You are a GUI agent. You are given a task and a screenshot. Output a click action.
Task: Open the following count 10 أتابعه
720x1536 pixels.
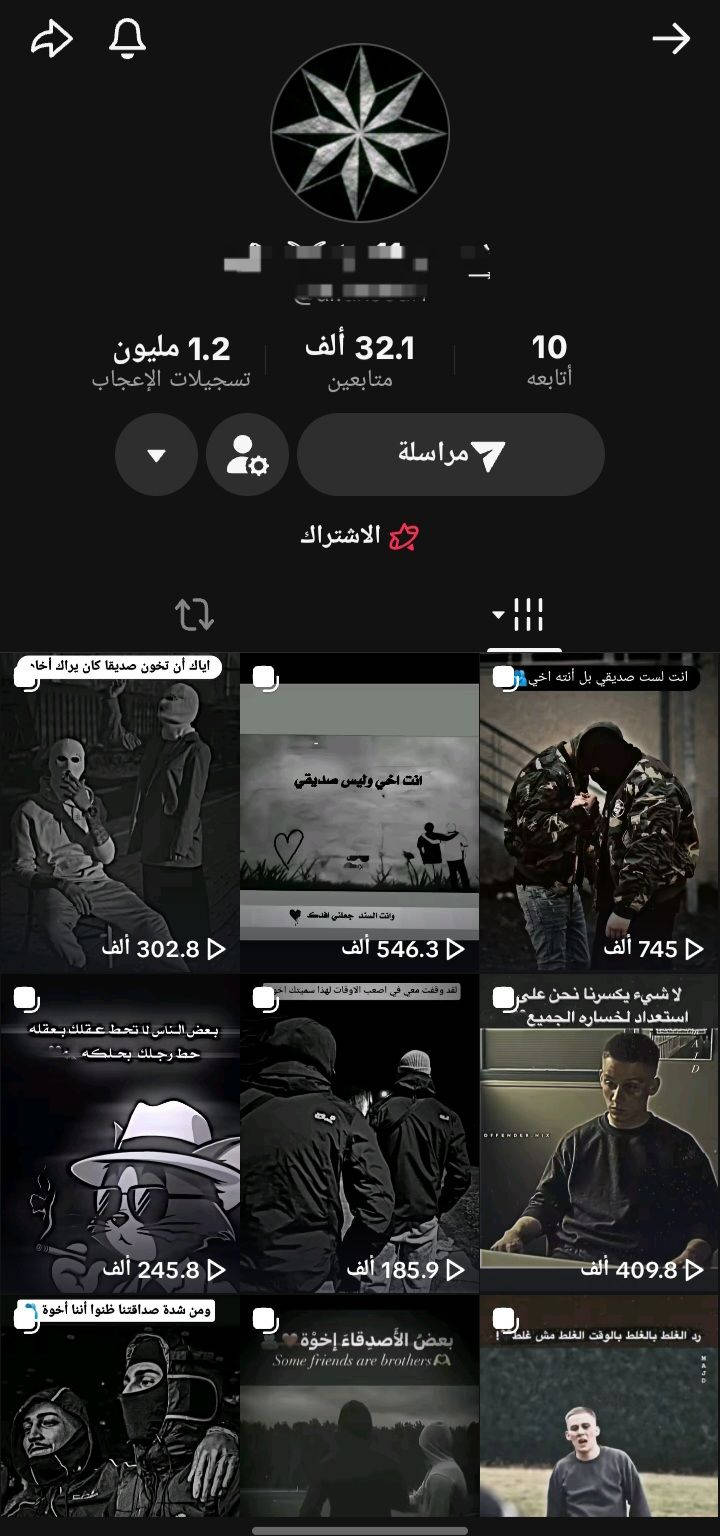coord(549,360)
